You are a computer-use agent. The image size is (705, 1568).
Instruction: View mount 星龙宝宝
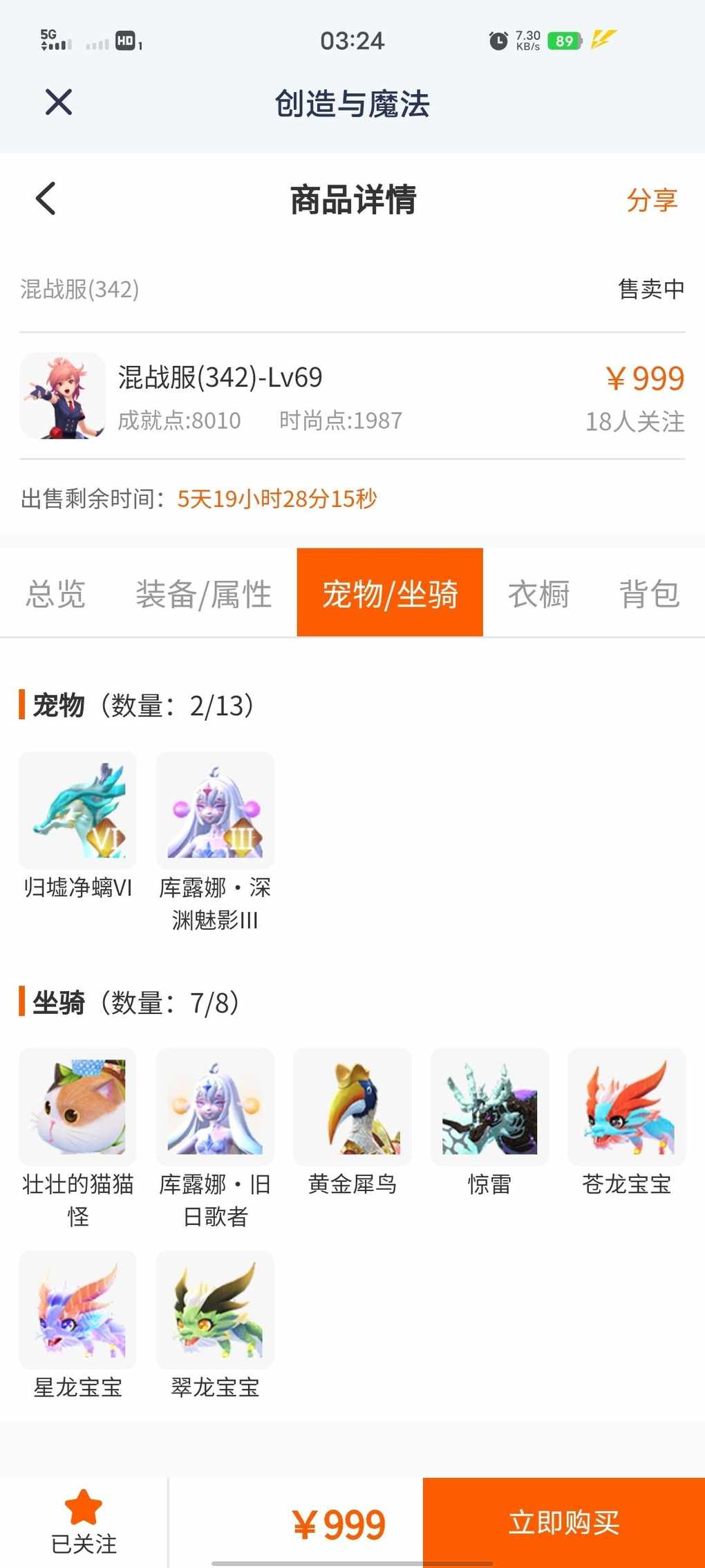78,1309
